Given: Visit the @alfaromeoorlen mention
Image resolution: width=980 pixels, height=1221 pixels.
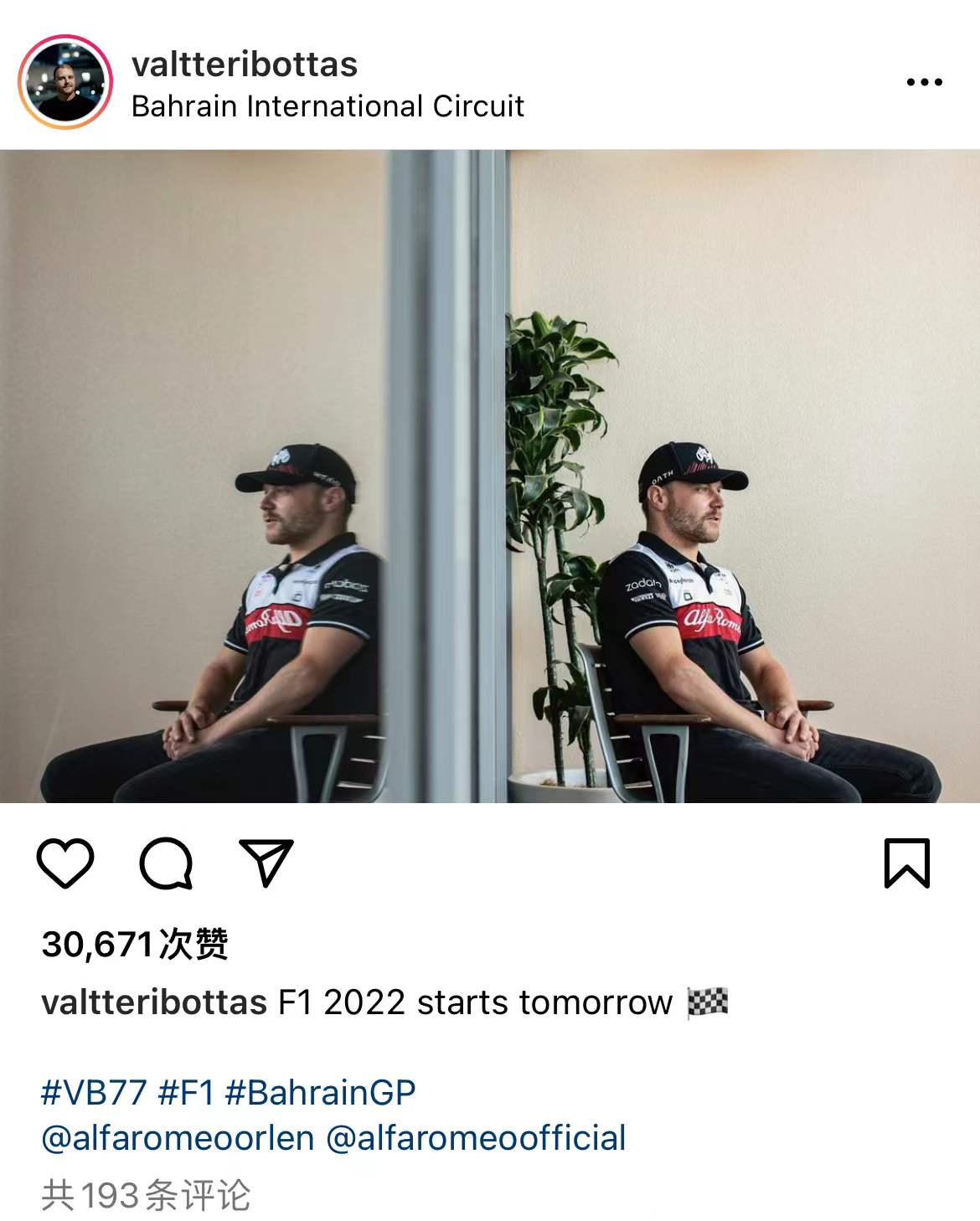Looking at the screenshot, I should pyautogui.click(x=178, y=1138).
